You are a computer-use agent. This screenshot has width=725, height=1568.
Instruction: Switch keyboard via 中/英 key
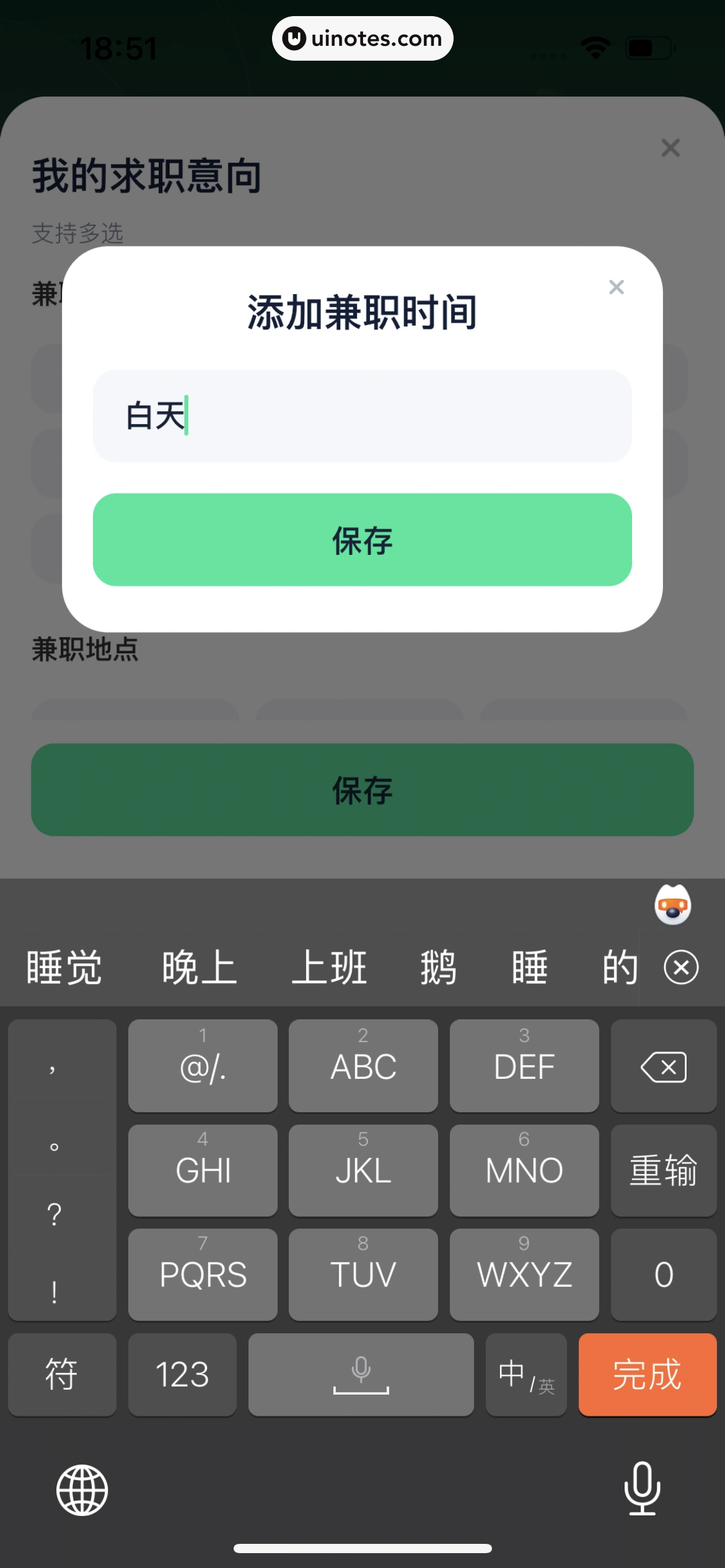pos(526,1374)
